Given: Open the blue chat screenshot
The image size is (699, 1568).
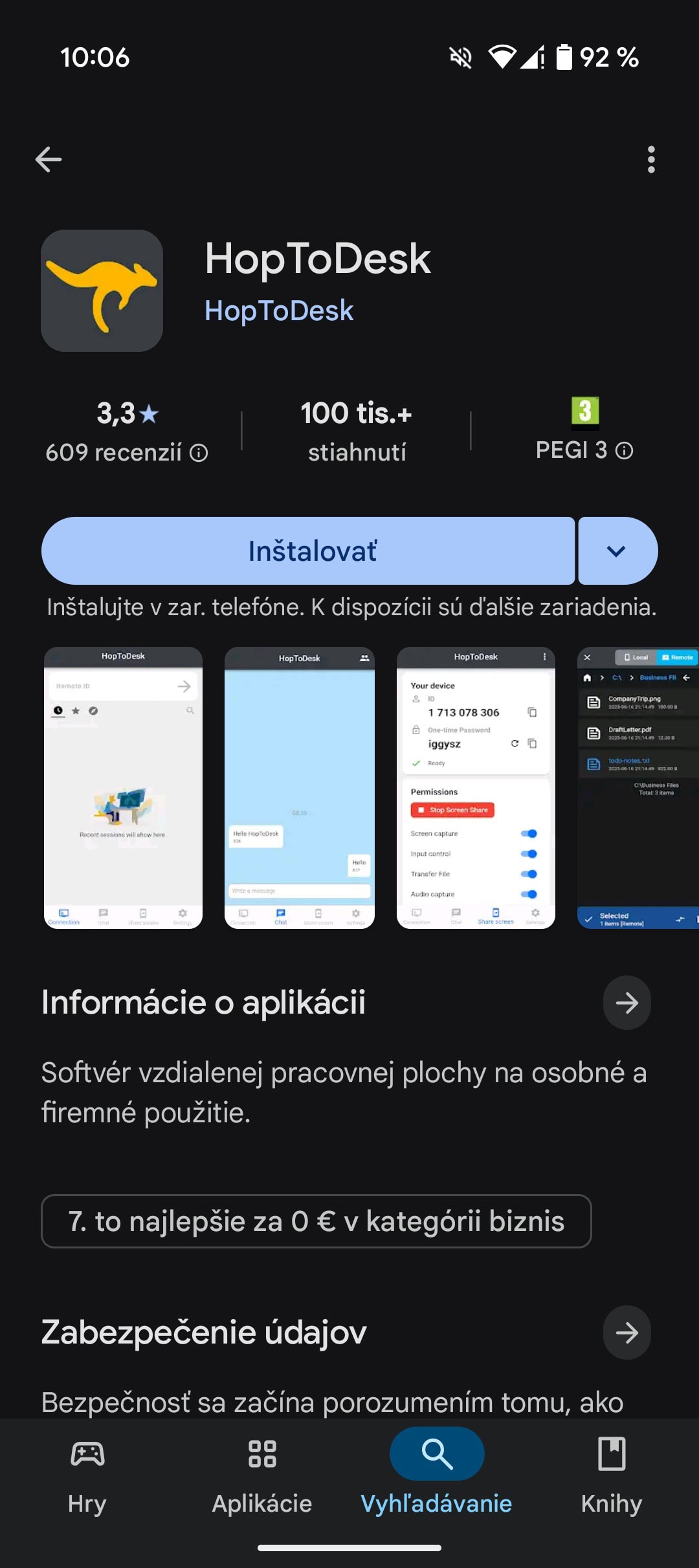Looking at the screenshot, I should pyautogui.click(x=300, y=787).
